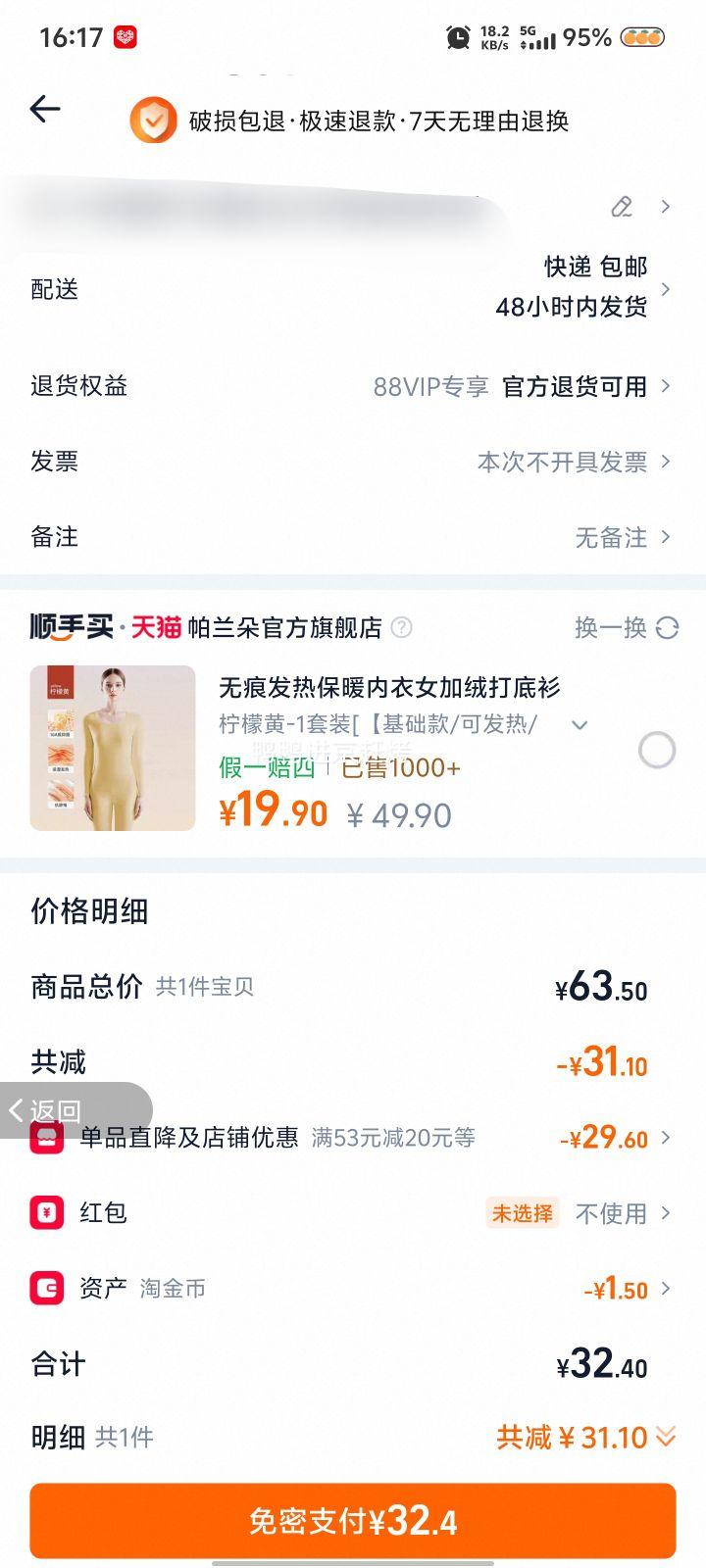The image size is (706, 1568).
Task: Tap the 柠檬黄 product thumbnail image
Action: (x=112, y=748)
